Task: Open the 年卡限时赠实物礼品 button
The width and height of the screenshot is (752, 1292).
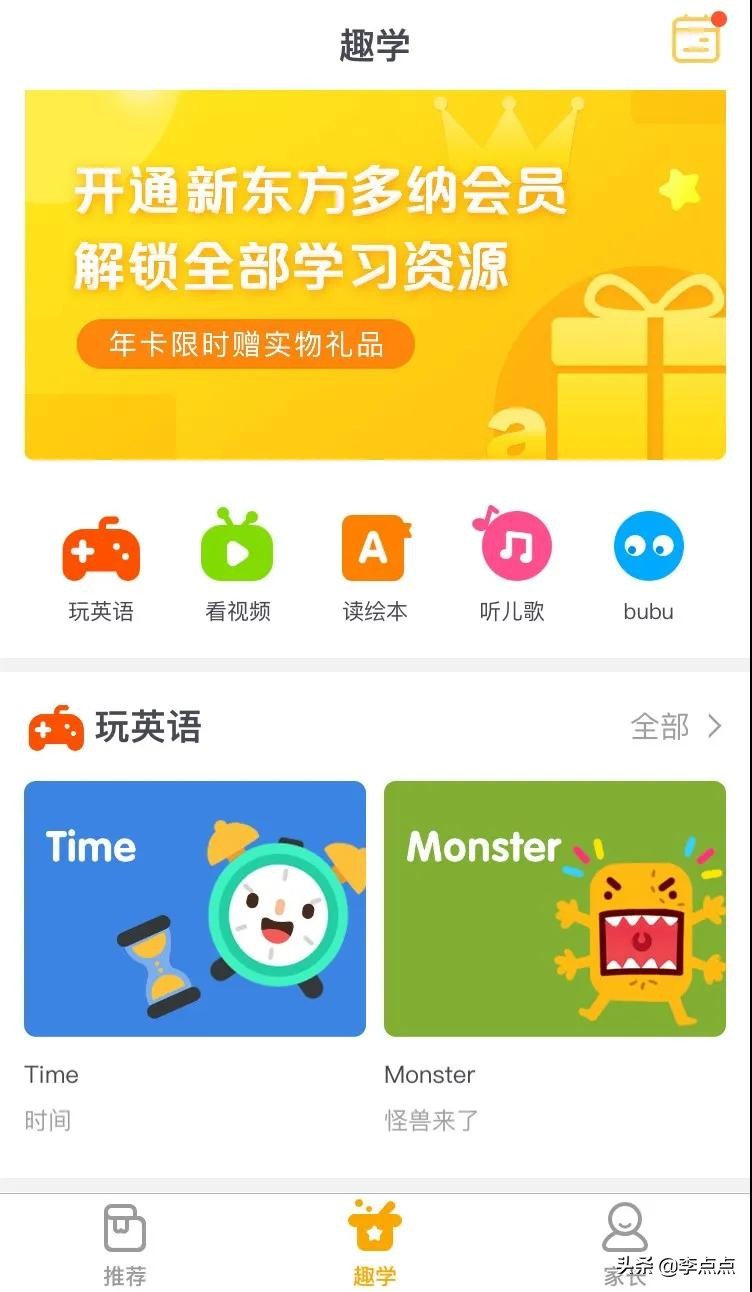Action: [x=246, y=344]
